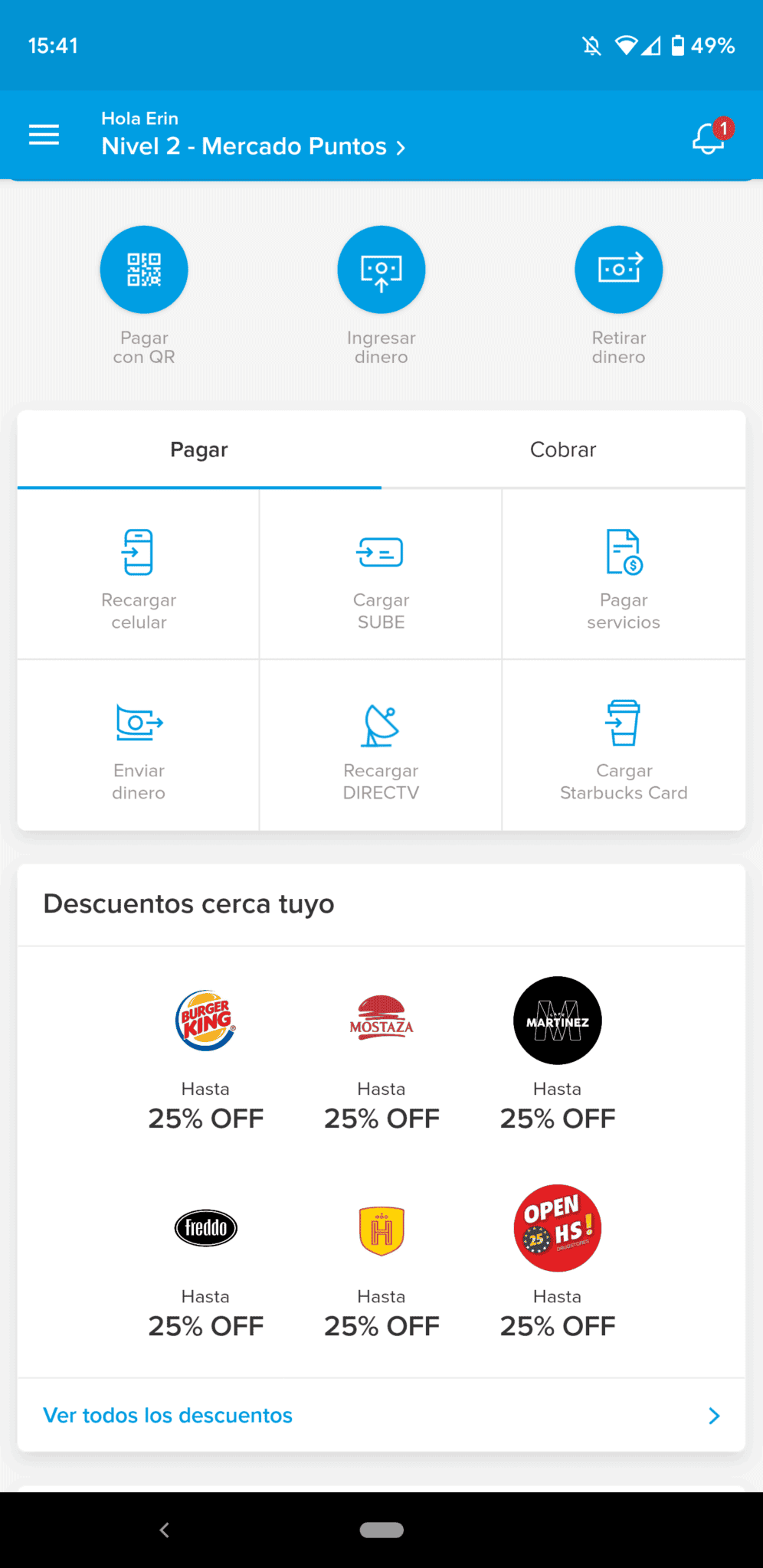Open Recargar celular
This screenshot has width=763, height=1568.
point(139,575)
